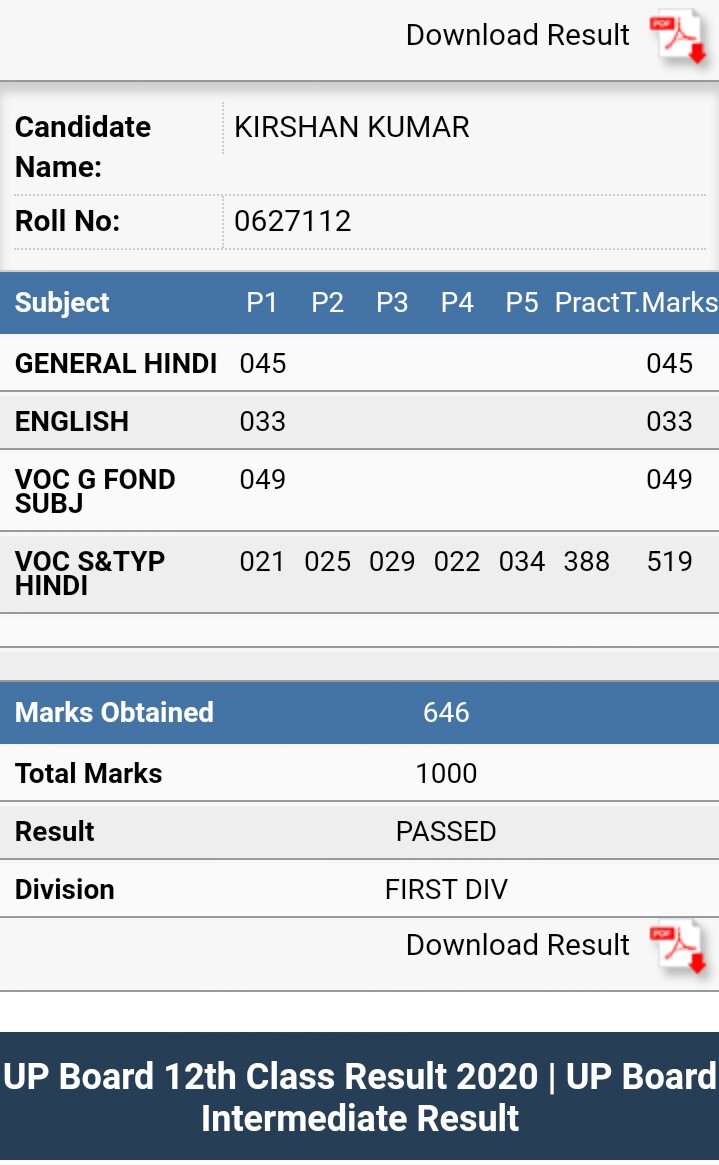The height and width of the screenshot is (1165, 719).
Task: Tap the bottom Download Result PDF icon
Action: pyautogui.click(x=678, y=946)
